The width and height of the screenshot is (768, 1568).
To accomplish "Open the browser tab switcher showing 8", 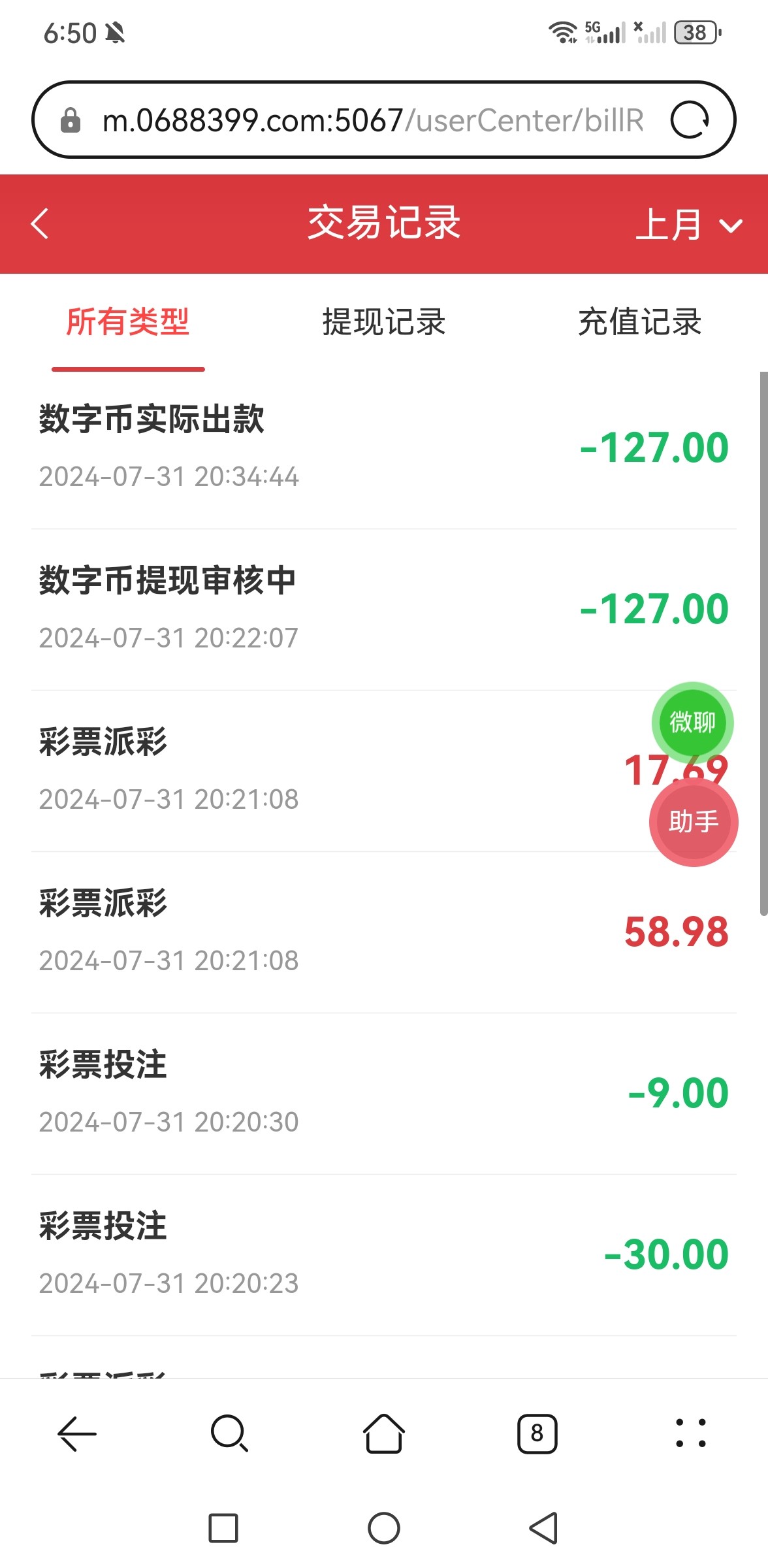I will click(x=537, y=1433).
